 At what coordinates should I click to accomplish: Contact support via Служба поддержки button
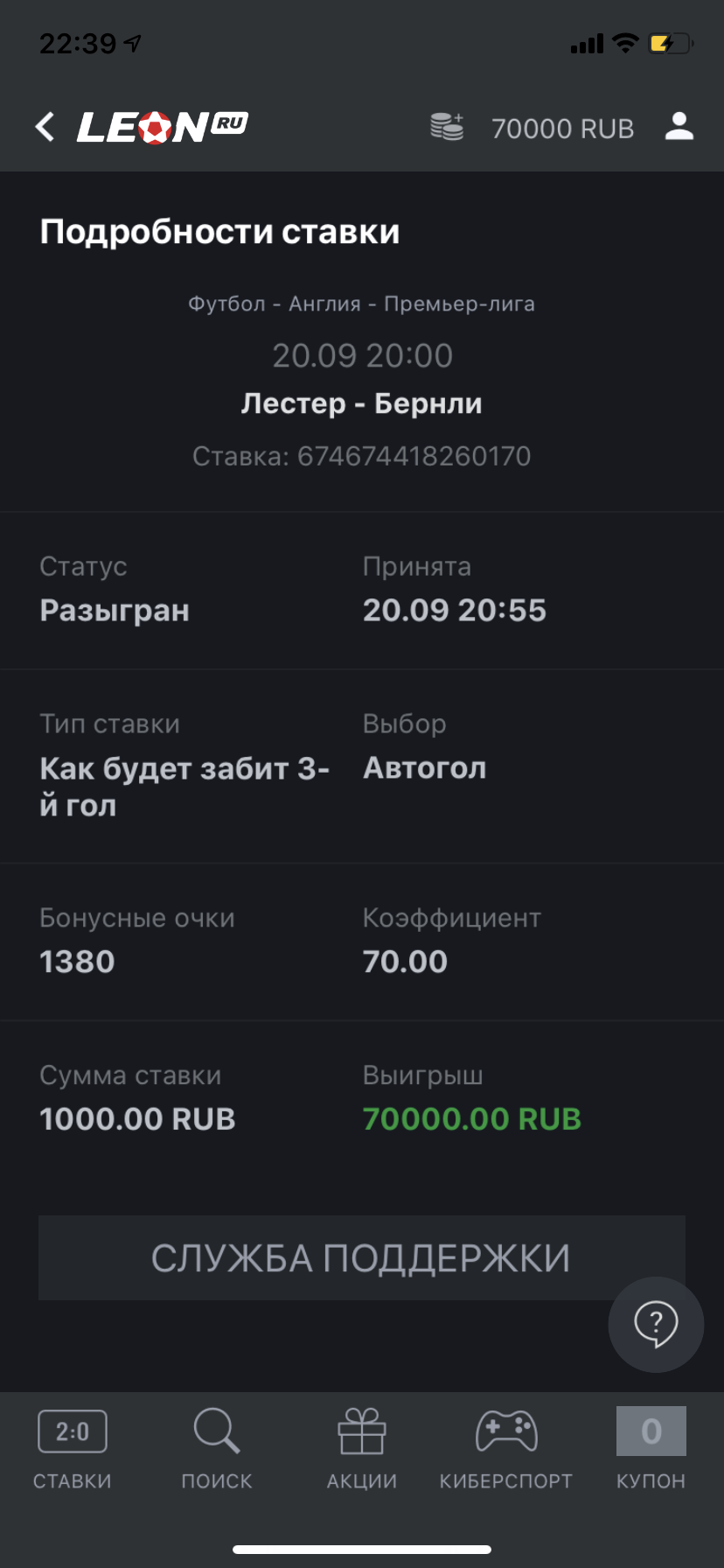click(x=362, y=1257)
